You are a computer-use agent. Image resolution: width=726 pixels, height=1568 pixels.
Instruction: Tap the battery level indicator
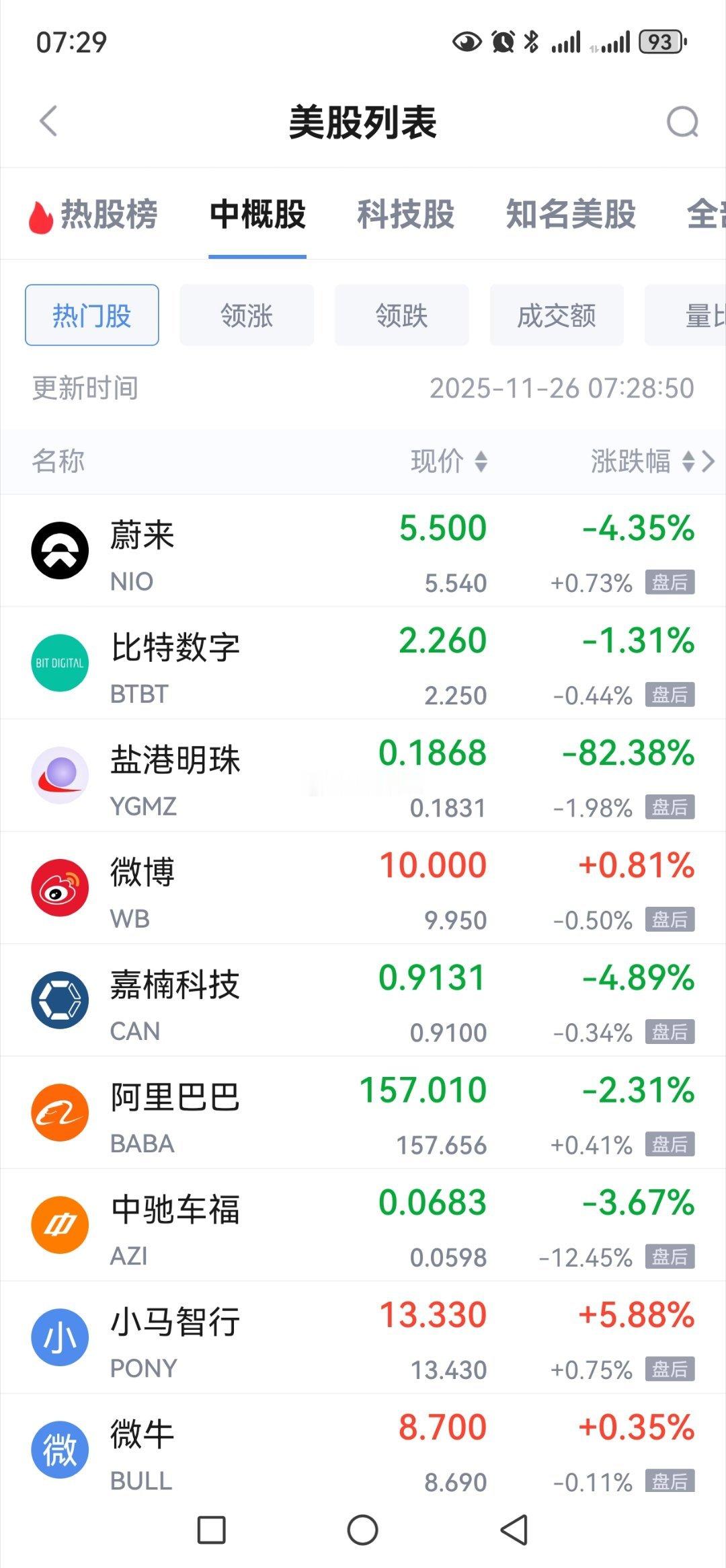pos(659,42)
